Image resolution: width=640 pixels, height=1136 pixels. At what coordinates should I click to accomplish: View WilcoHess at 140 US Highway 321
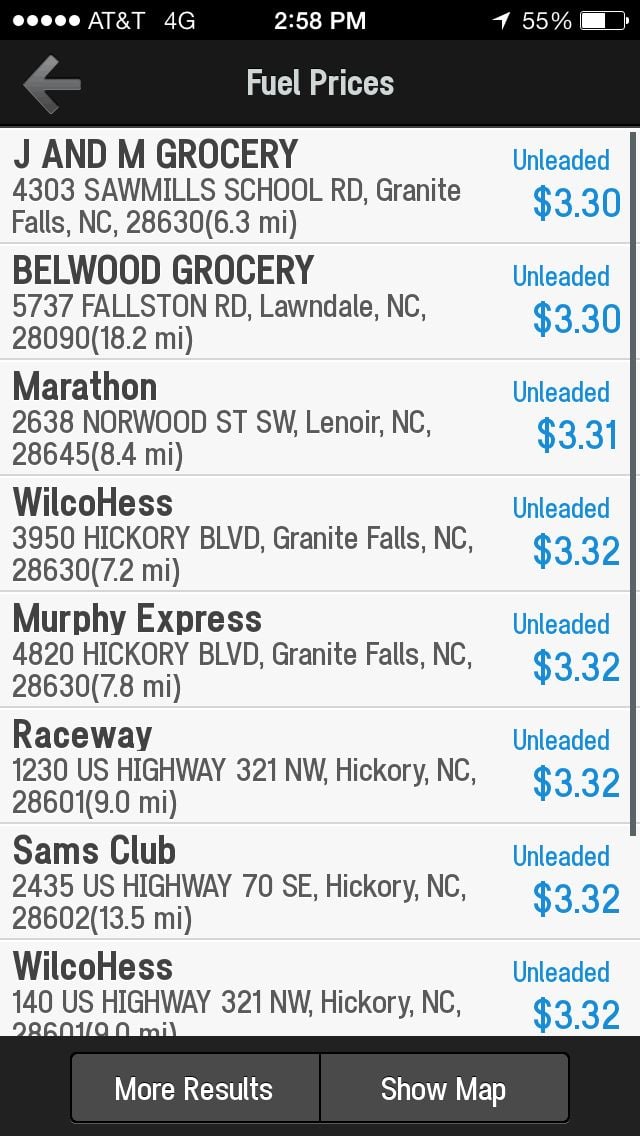[316, 987]
